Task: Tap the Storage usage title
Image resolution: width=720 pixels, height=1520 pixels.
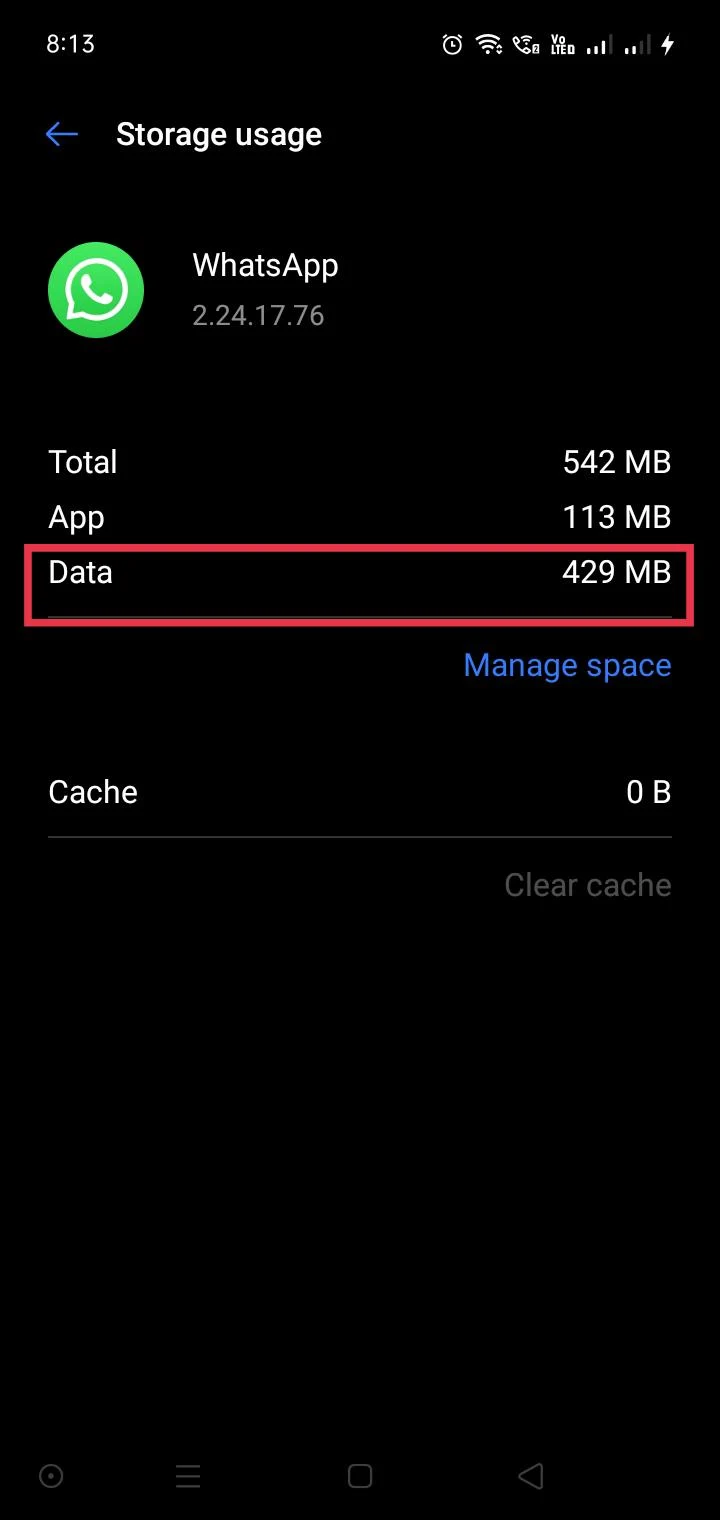Action: pos(219,134)
